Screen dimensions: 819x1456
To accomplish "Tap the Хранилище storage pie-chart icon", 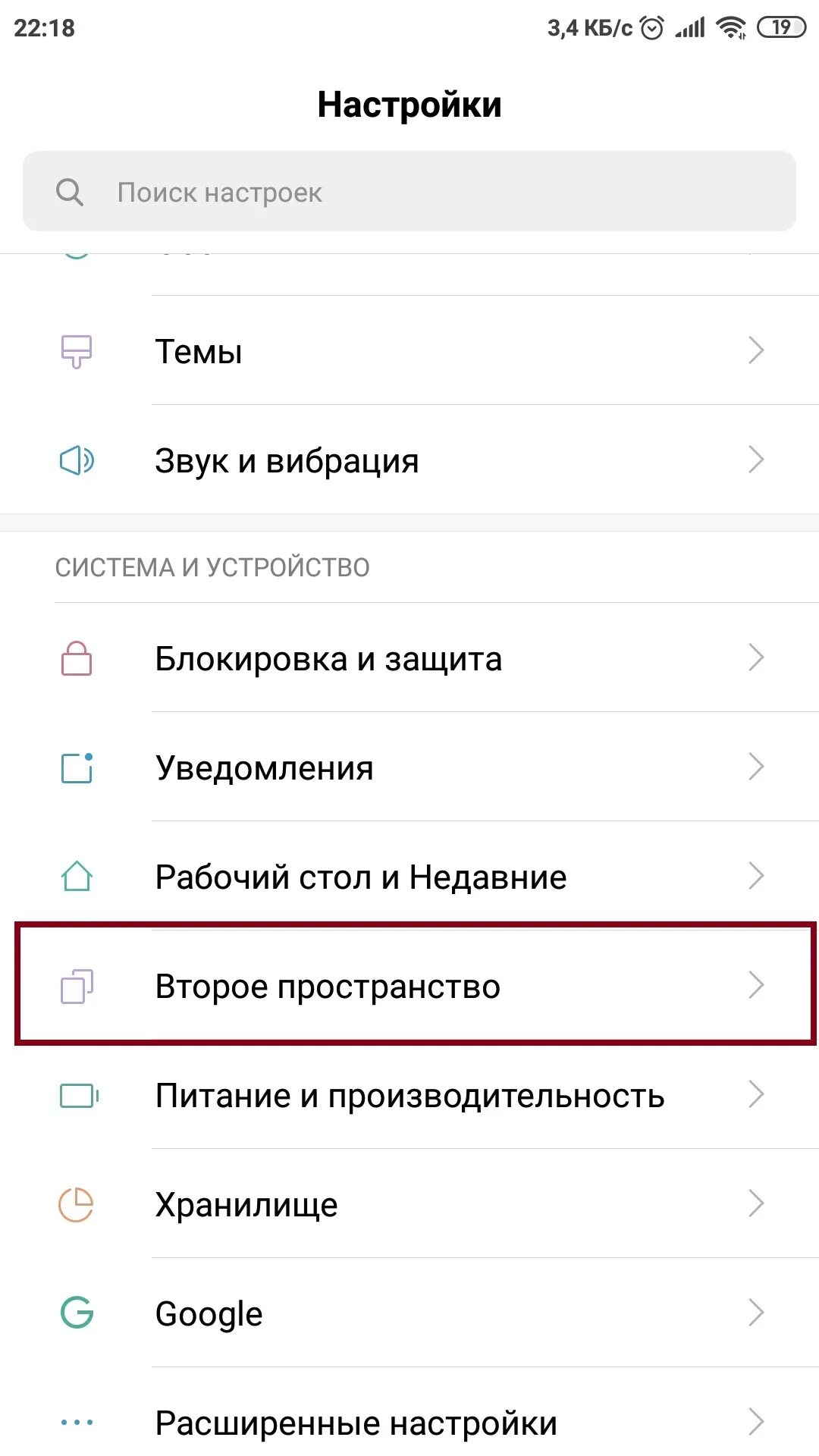I will [75, 1203].
